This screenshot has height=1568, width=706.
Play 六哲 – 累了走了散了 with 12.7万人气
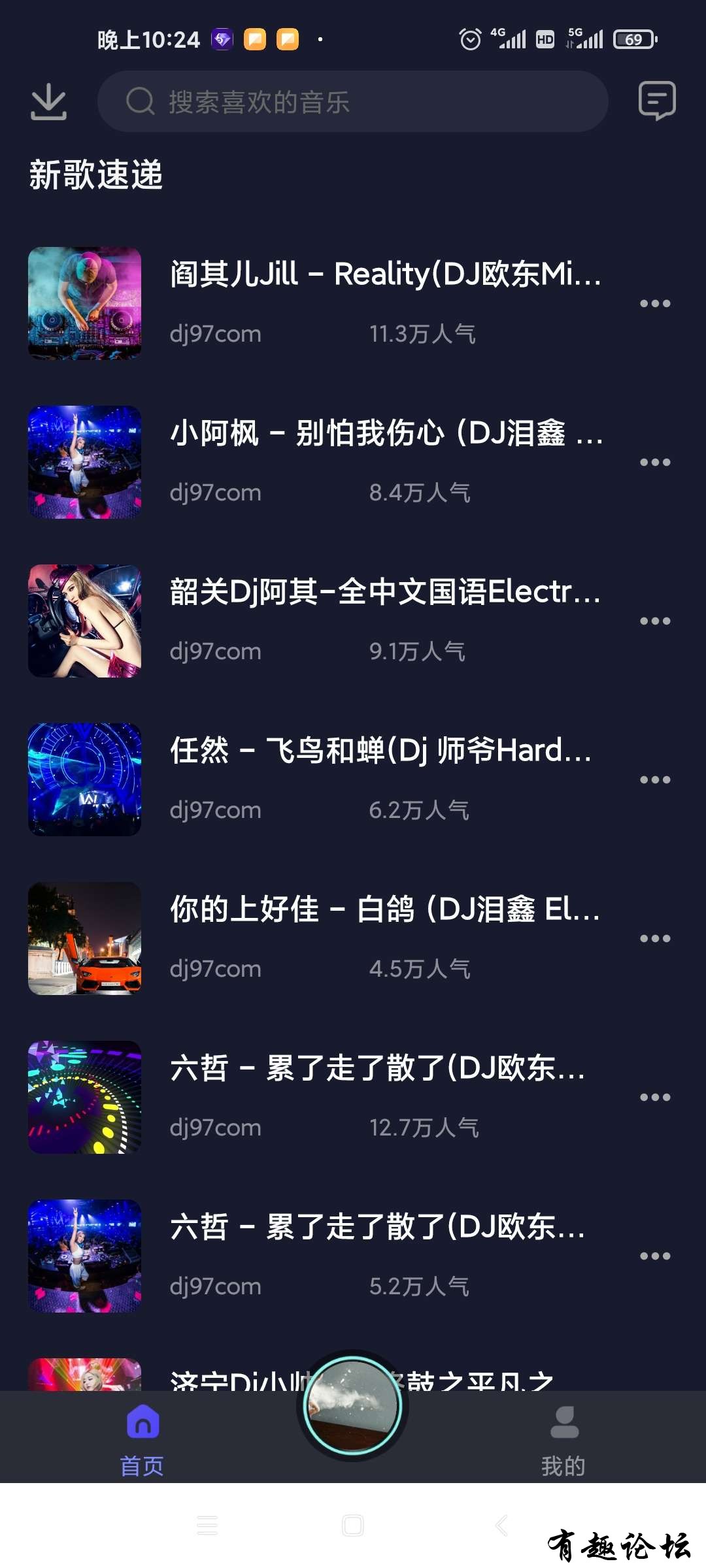tap(377, 1068)
